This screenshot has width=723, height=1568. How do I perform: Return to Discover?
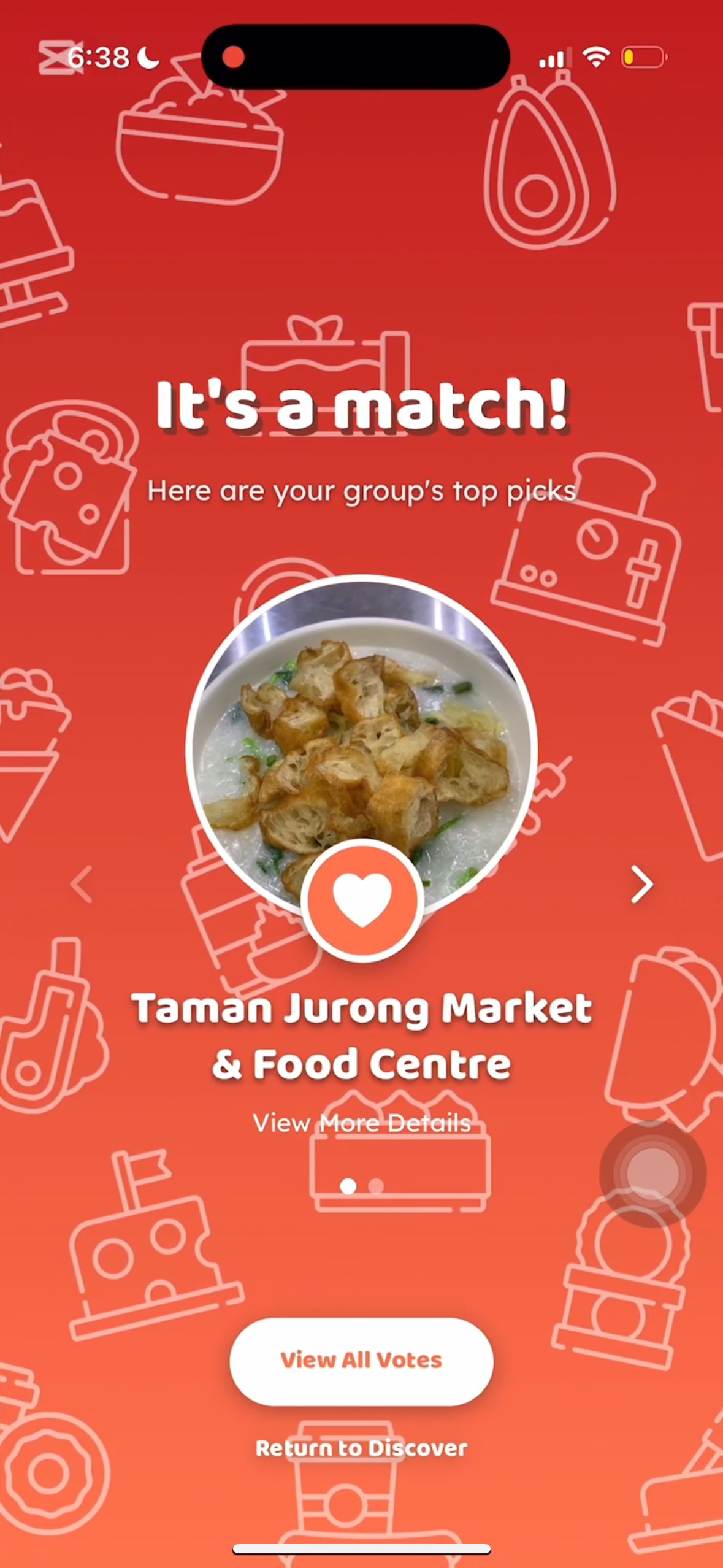click(362, 1448)
